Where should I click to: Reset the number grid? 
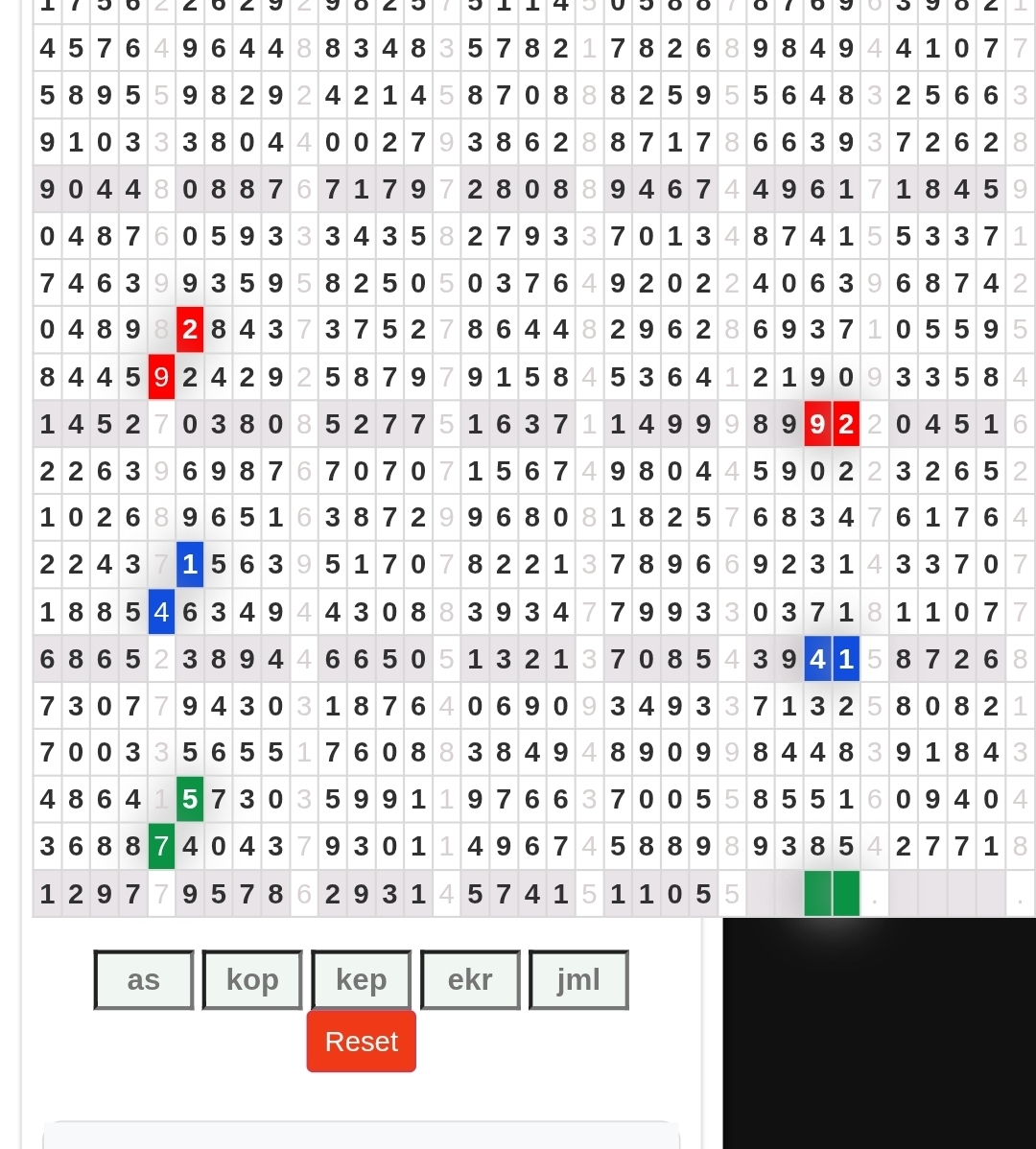point(361,1042)
